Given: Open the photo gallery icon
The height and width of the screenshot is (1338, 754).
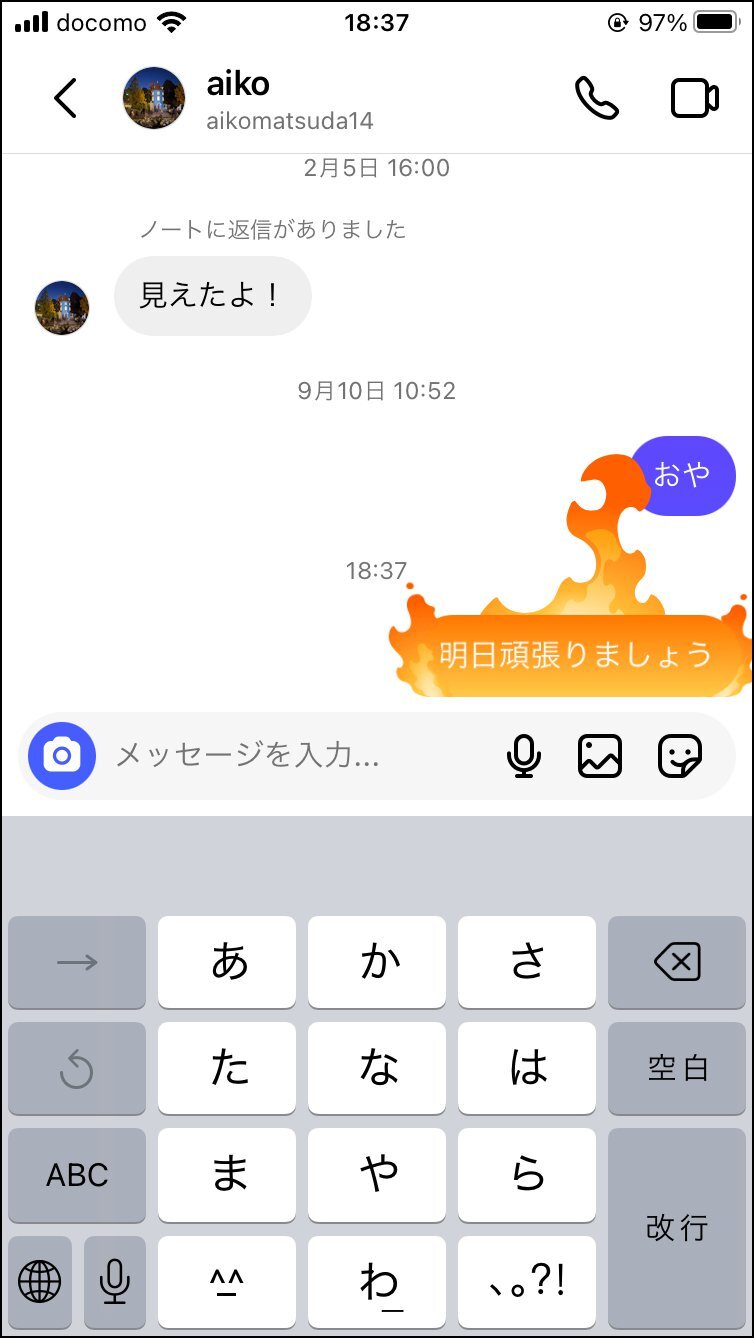Looking at the screenshot, I should click(x=600, y=756).
